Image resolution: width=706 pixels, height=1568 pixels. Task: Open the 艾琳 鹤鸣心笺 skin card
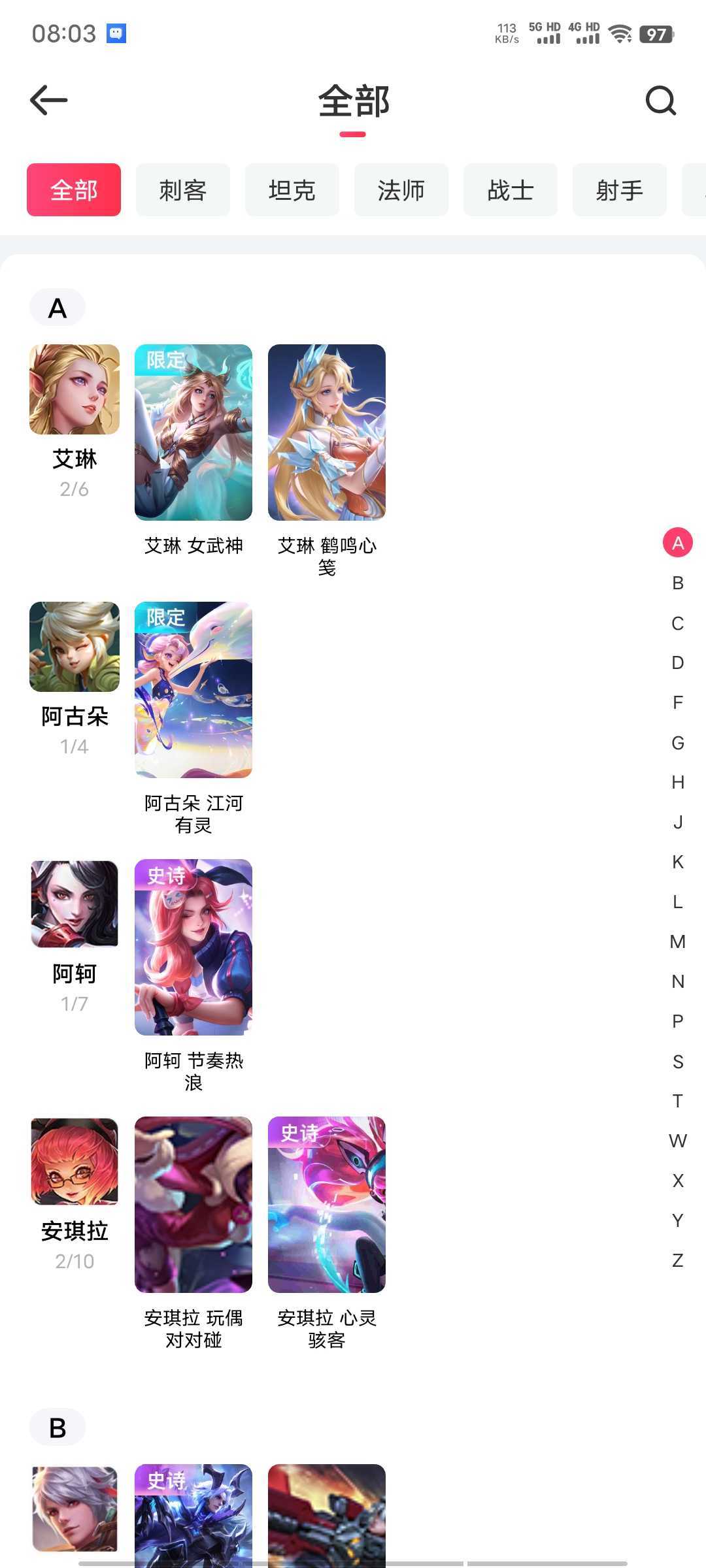(327, 433)
